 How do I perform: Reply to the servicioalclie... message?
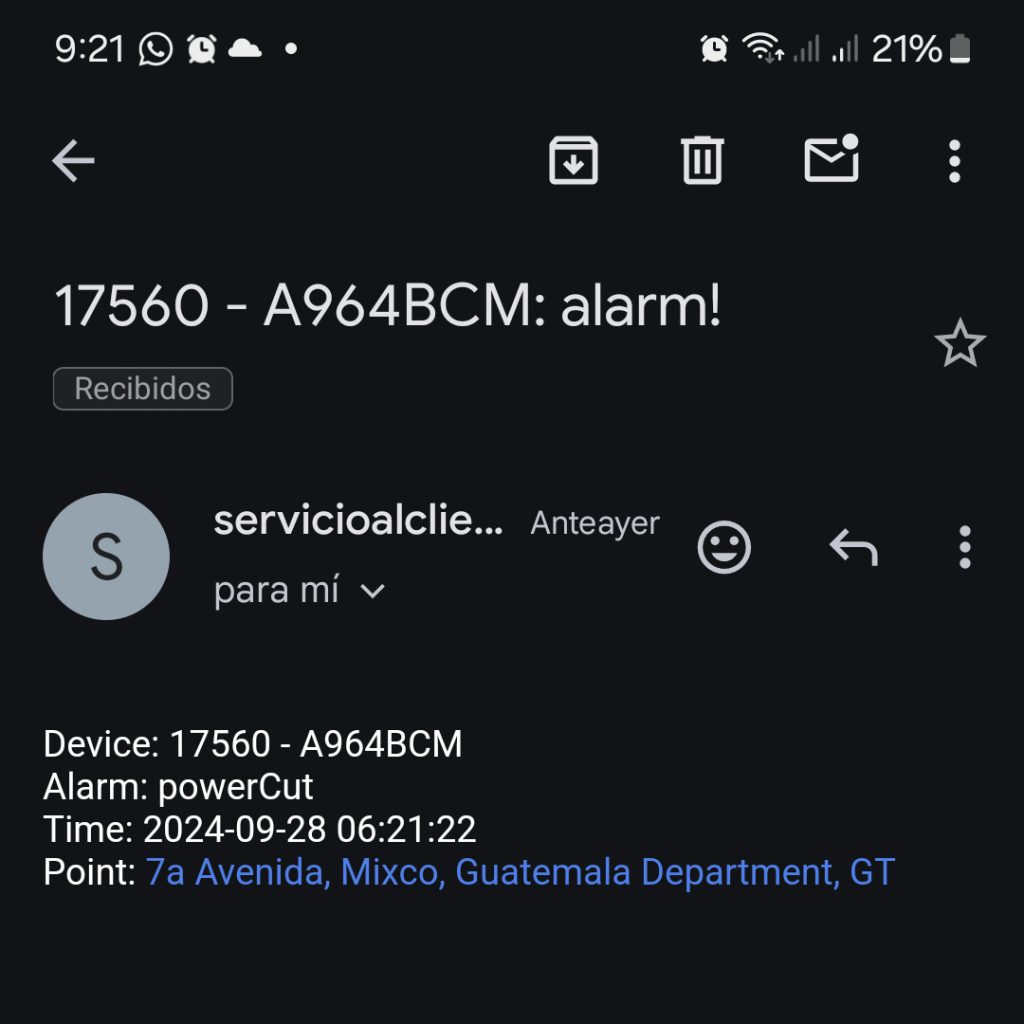[854, 547]
